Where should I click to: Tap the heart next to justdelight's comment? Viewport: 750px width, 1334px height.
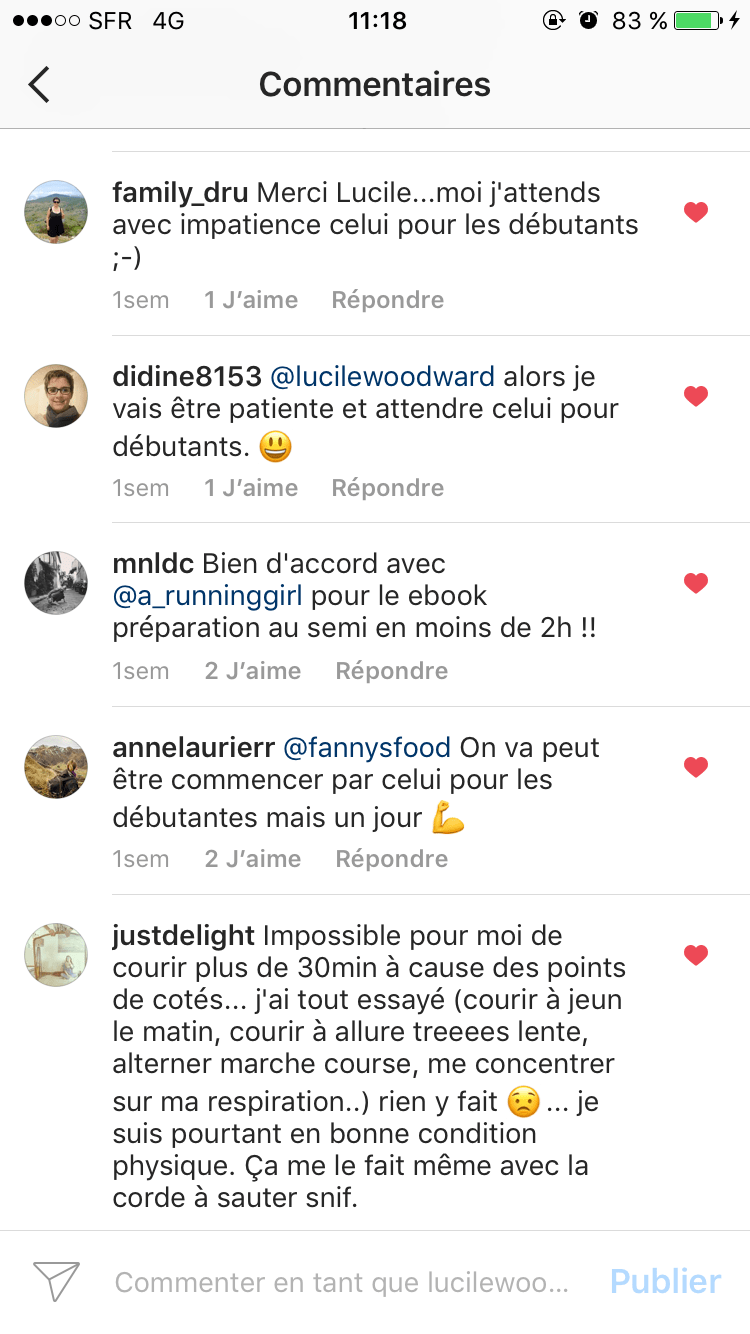(696, 955)
